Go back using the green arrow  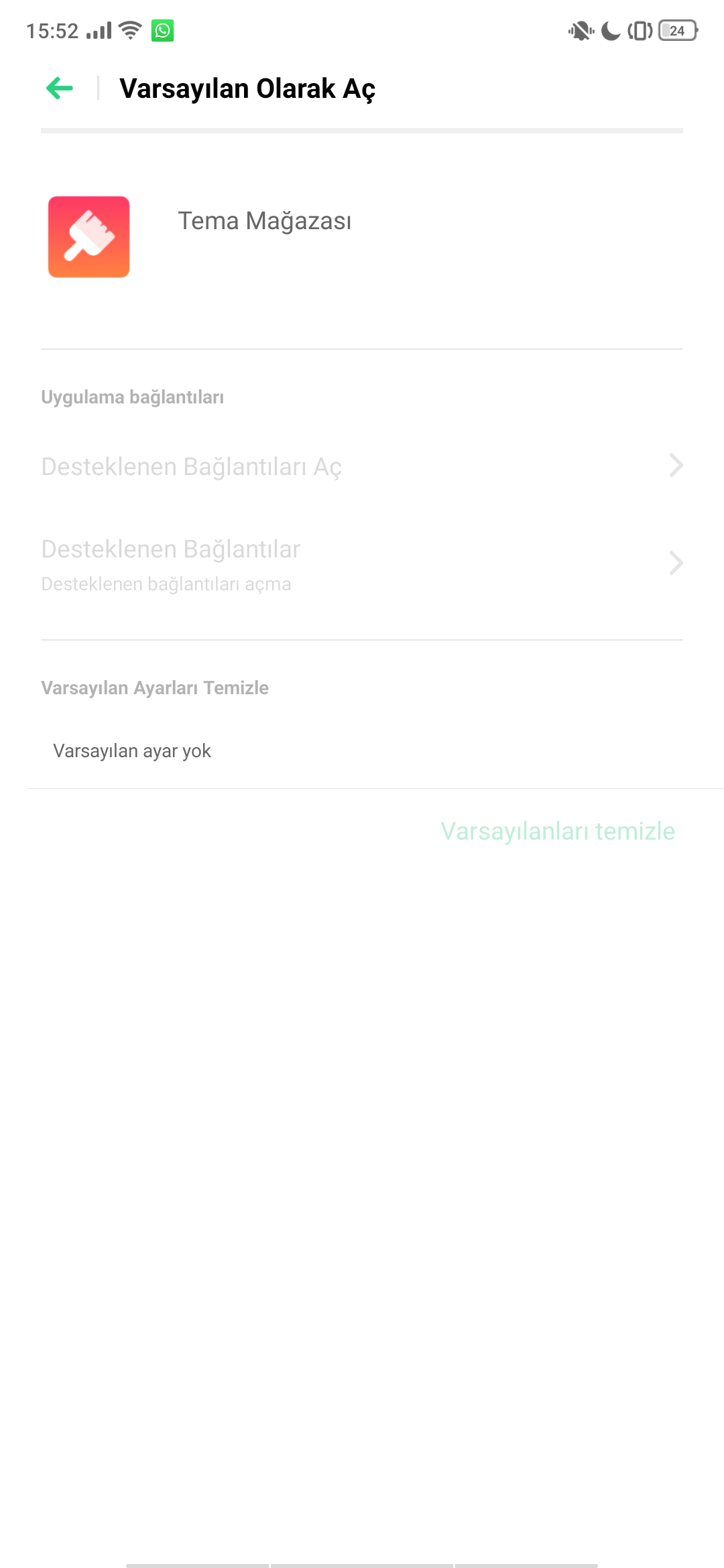point(60,88)
